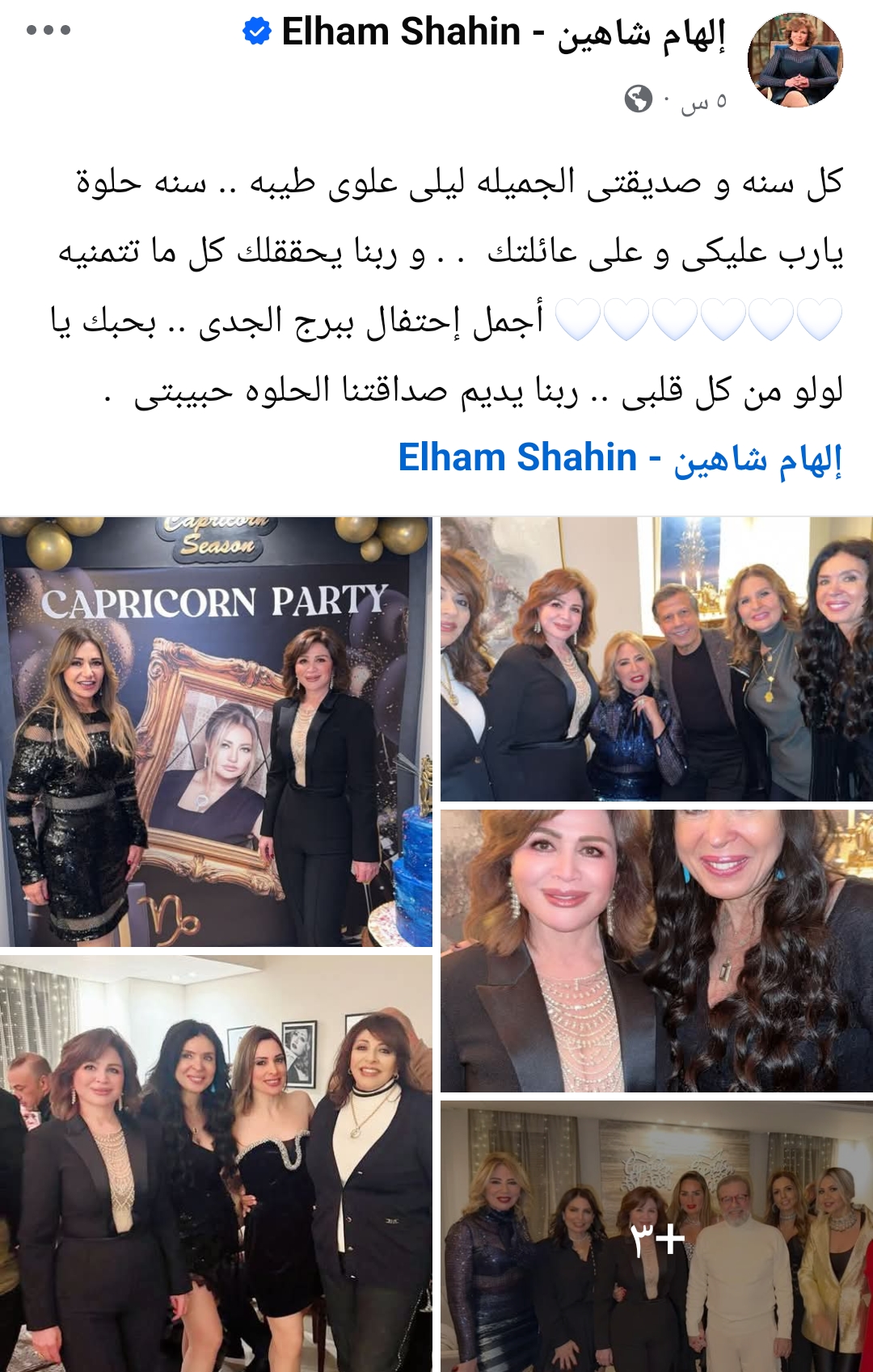The width and height of the screenshot is (873, 1372).
Task: Open the Elham Shahin page name in header
Action: pos(503,33)
